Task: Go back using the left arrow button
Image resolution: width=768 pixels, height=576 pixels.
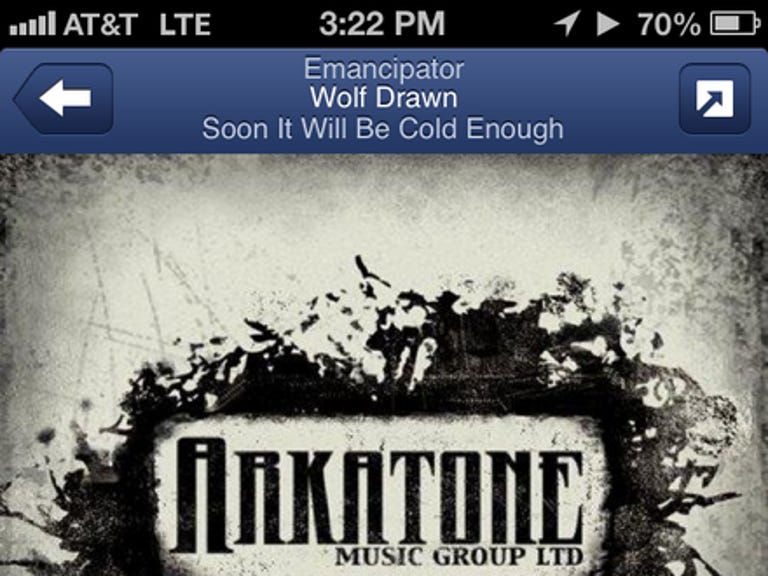Action: (64, 99)
